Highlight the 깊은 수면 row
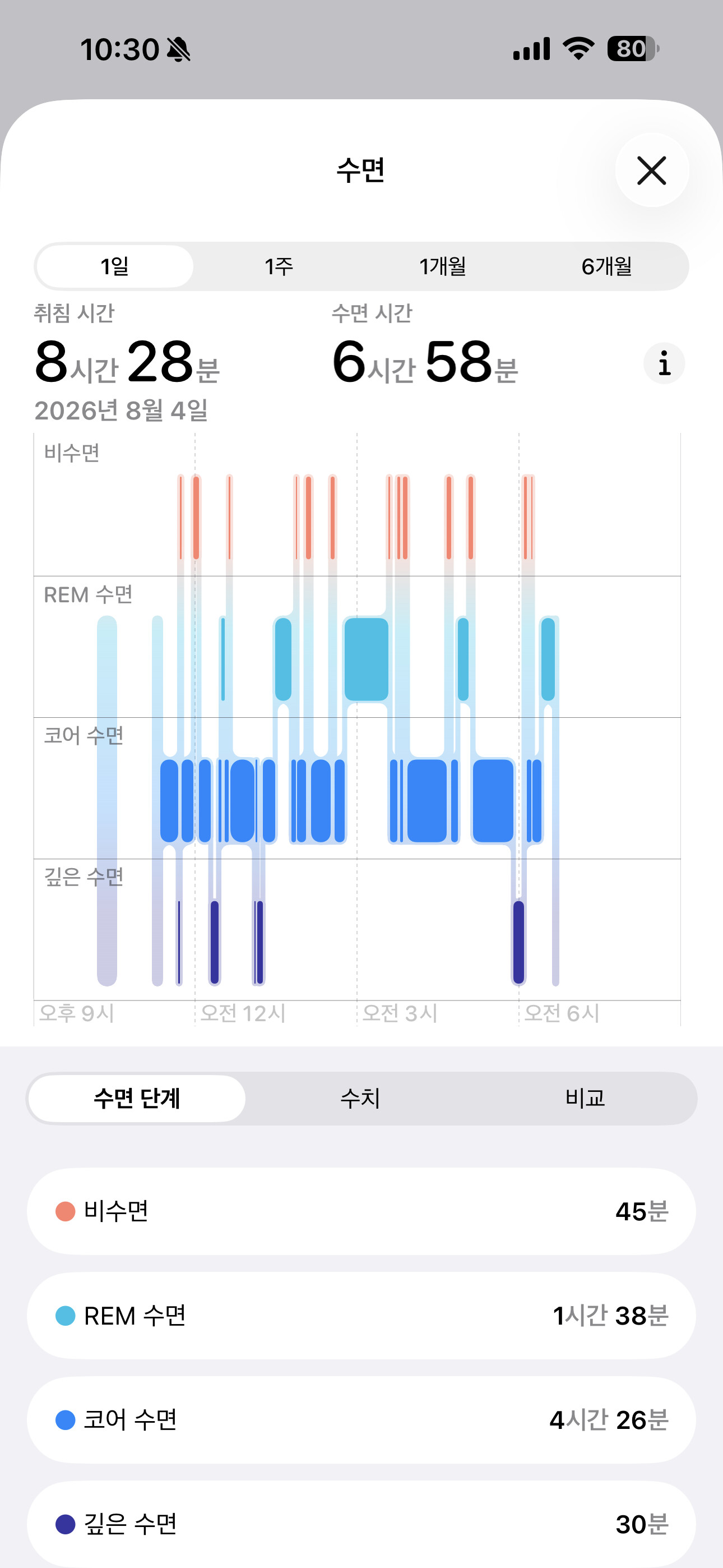The height and width of the screenshot is (1568, 723). pyautogui.click(x=361, y=1524)
